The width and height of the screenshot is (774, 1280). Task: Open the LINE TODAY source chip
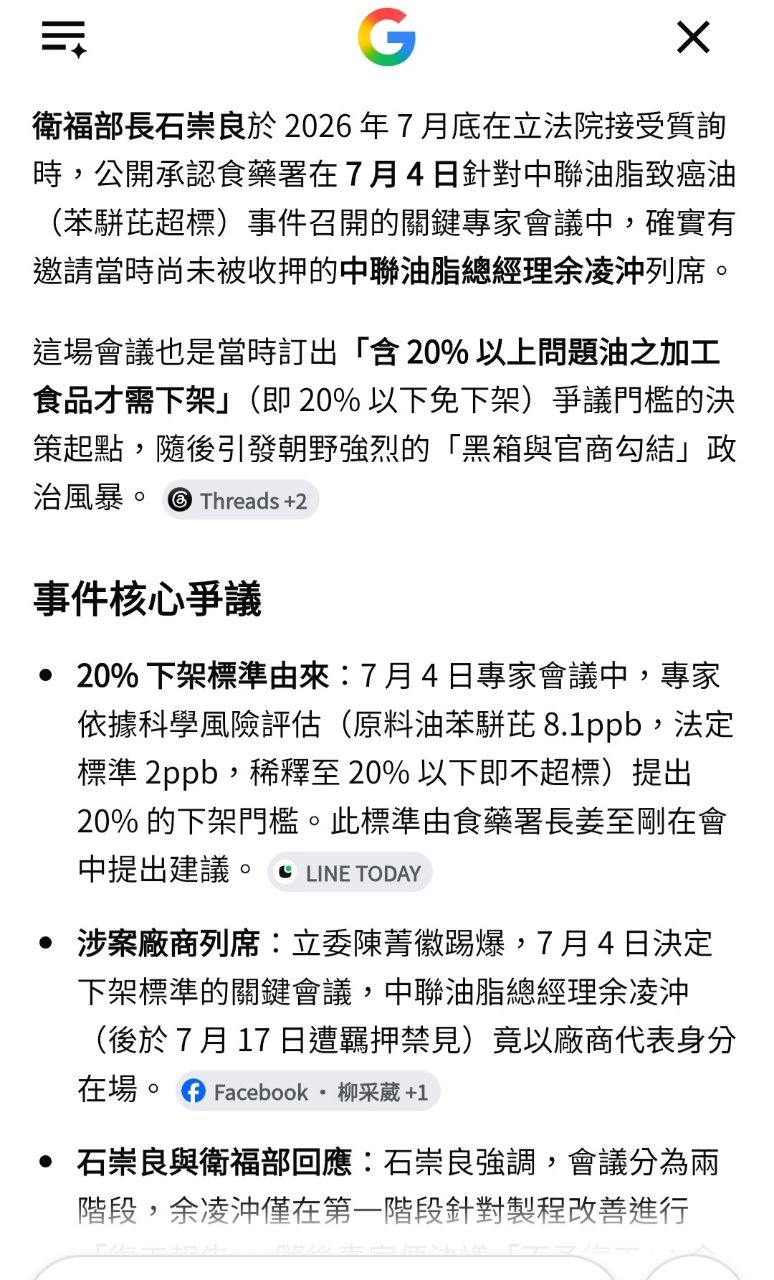coord(350,873)
